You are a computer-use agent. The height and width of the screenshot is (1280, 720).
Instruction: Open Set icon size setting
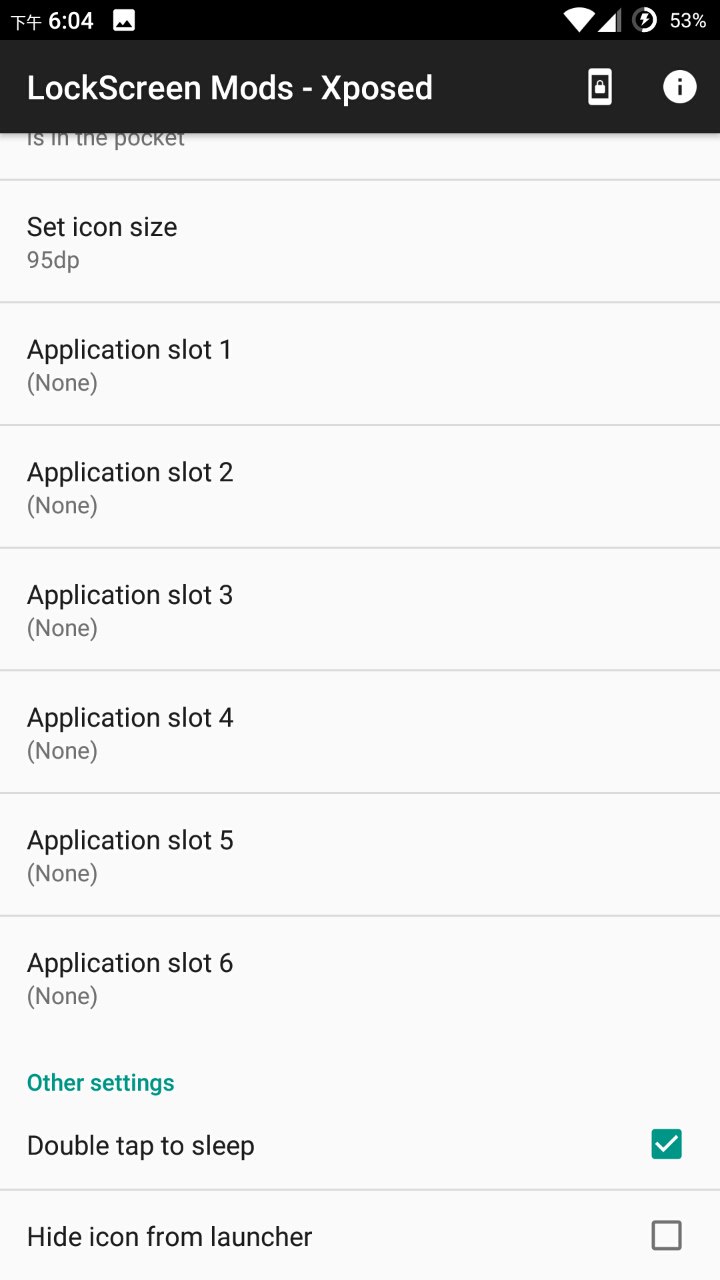pos(360,242)
